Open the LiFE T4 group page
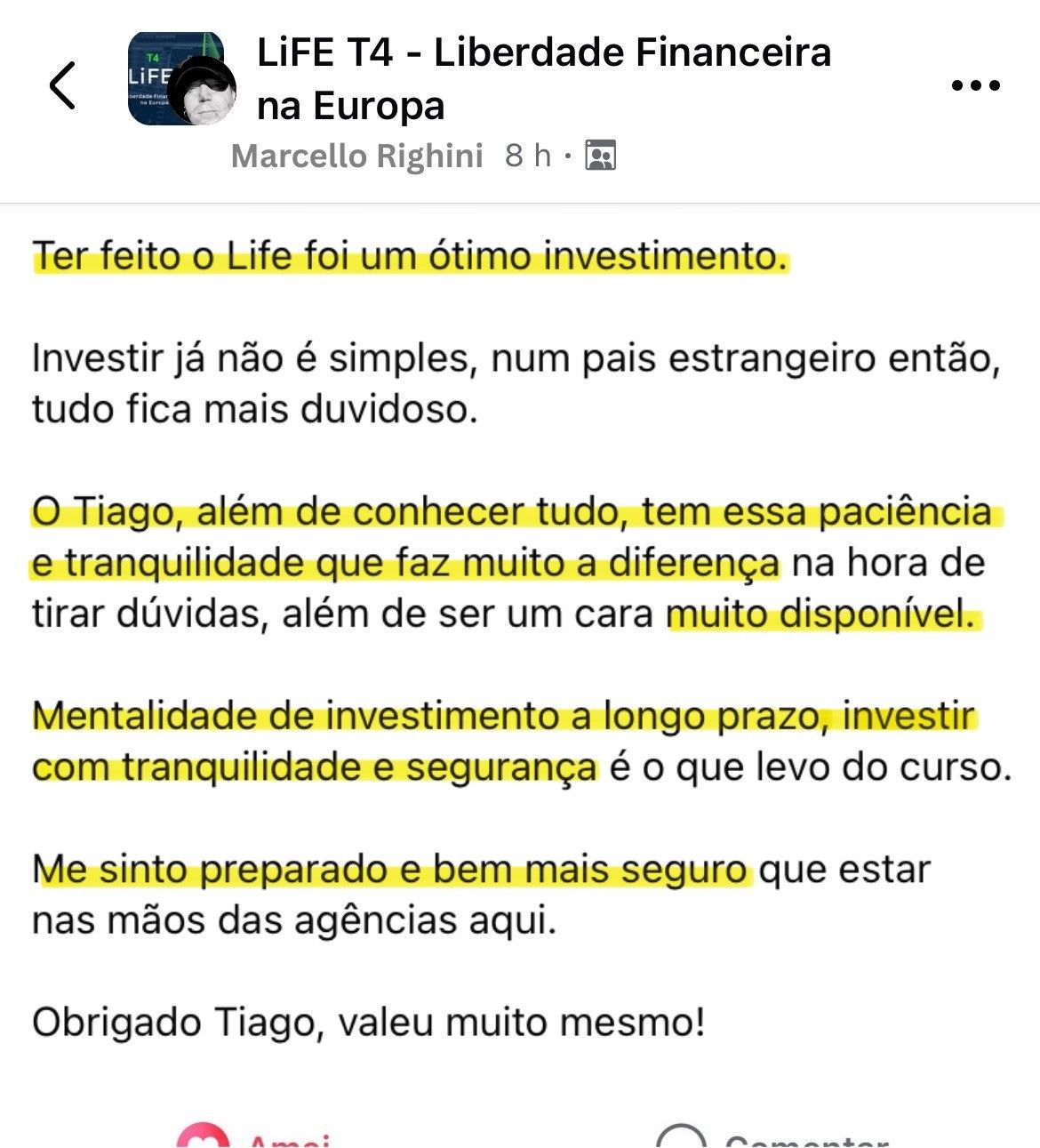 click(543, 78)
